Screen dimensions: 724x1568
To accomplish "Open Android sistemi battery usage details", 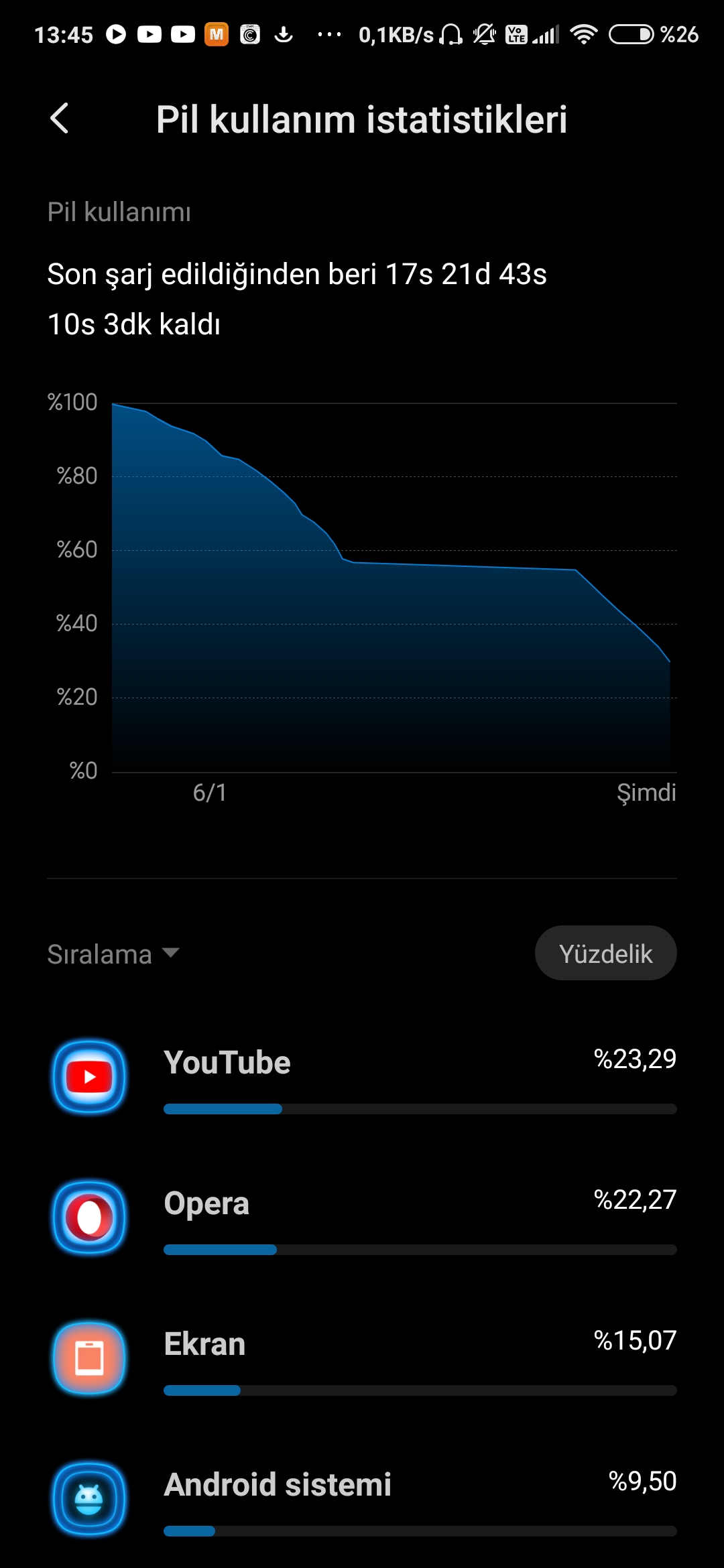I will tap(362, 1499).
